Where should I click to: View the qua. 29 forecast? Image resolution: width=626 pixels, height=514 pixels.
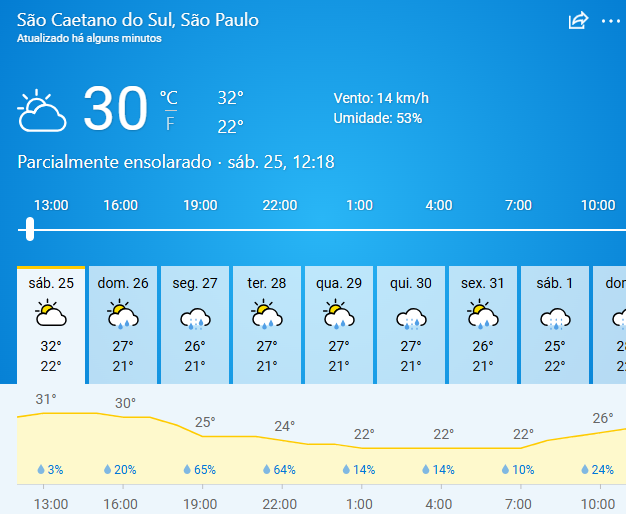pyautogui.click(x=339, y=325)
